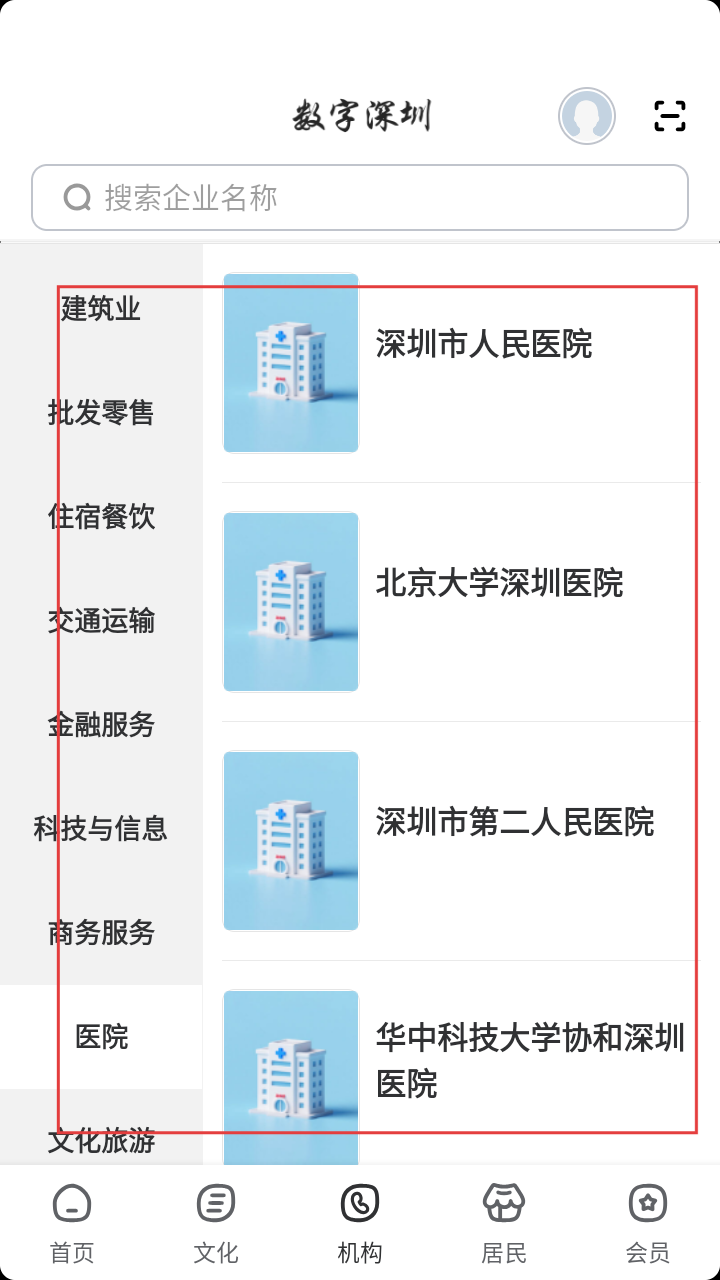Select the 建筑业 category
Image resolution: width=720 pixels, height=1280 pixels.
pos(101,309)
